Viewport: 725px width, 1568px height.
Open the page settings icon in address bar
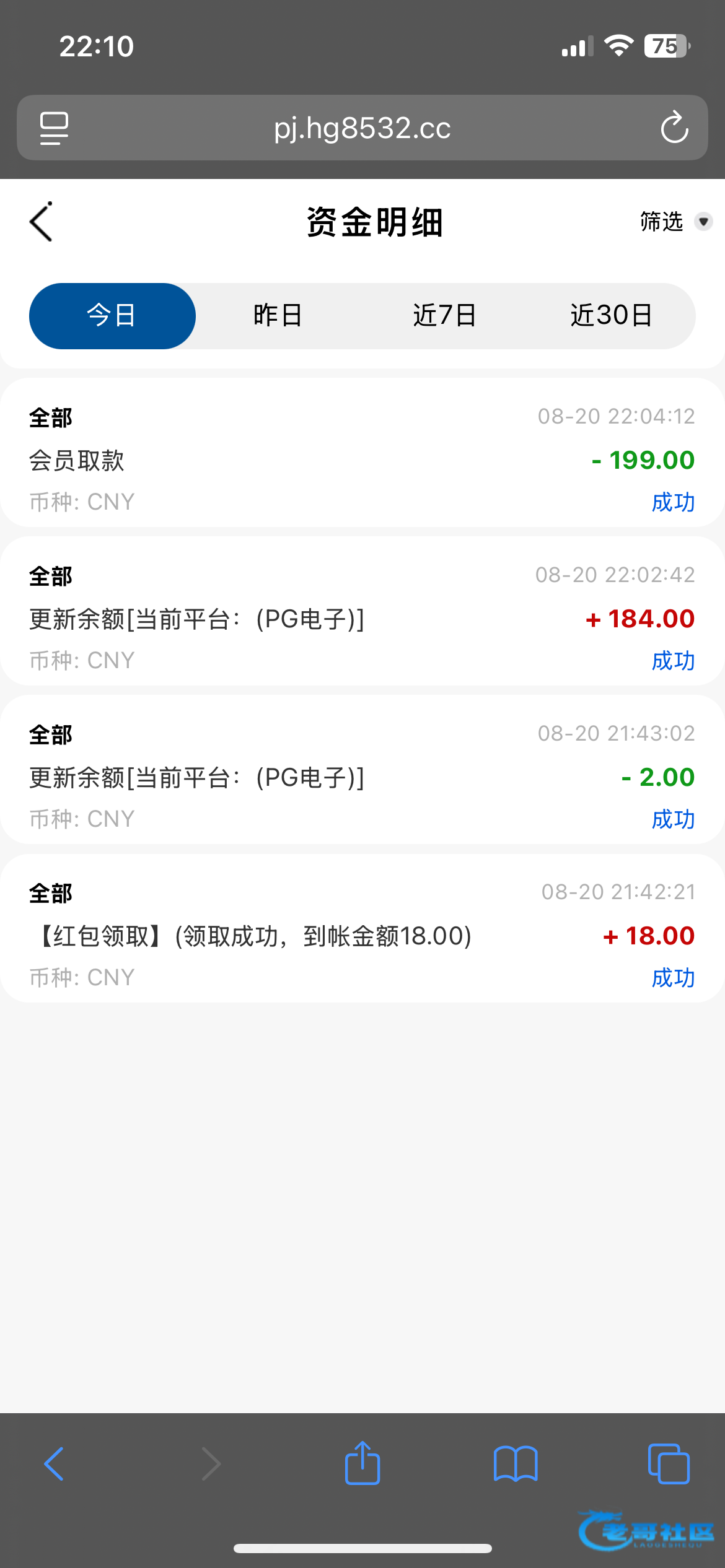[x=55, y=128]
